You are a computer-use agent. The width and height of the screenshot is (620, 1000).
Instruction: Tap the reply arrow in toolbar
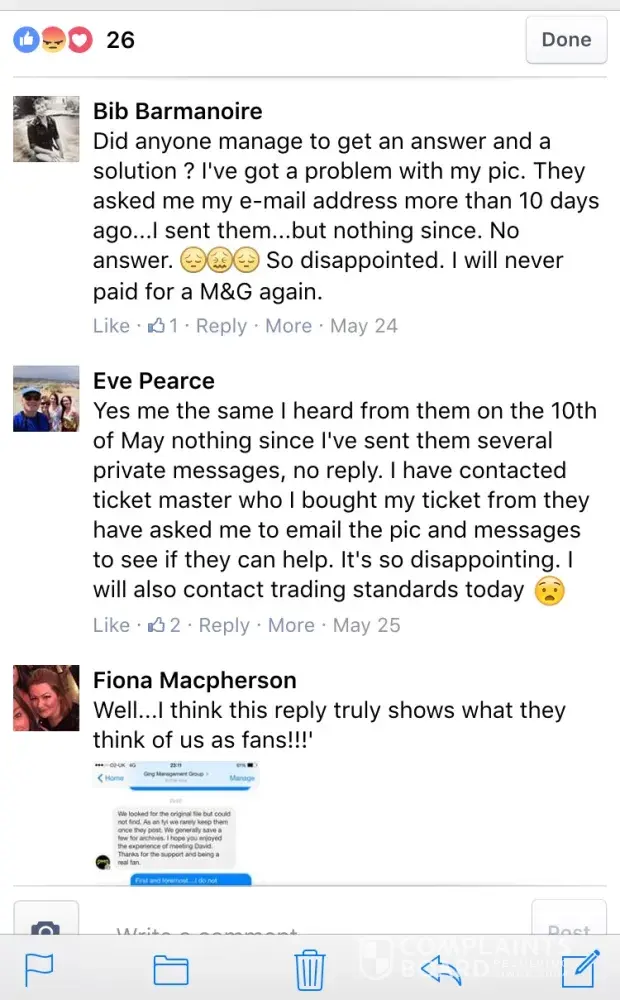(x=440, y=968)
